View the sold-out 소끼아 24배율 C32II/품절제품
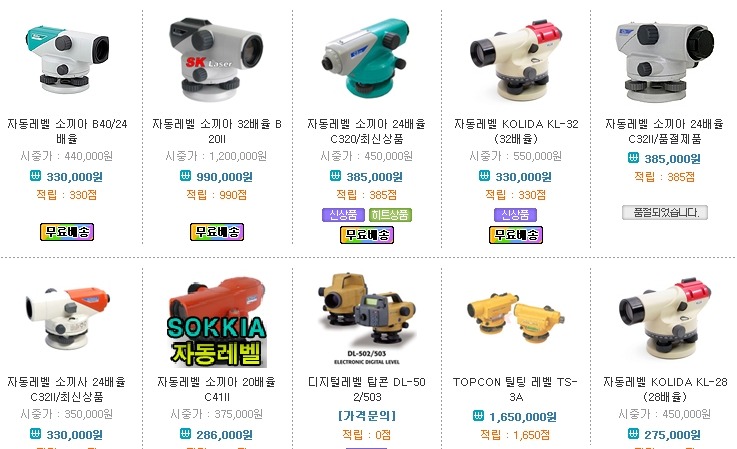Screen dimensions: 737x449 click(665, 124)
